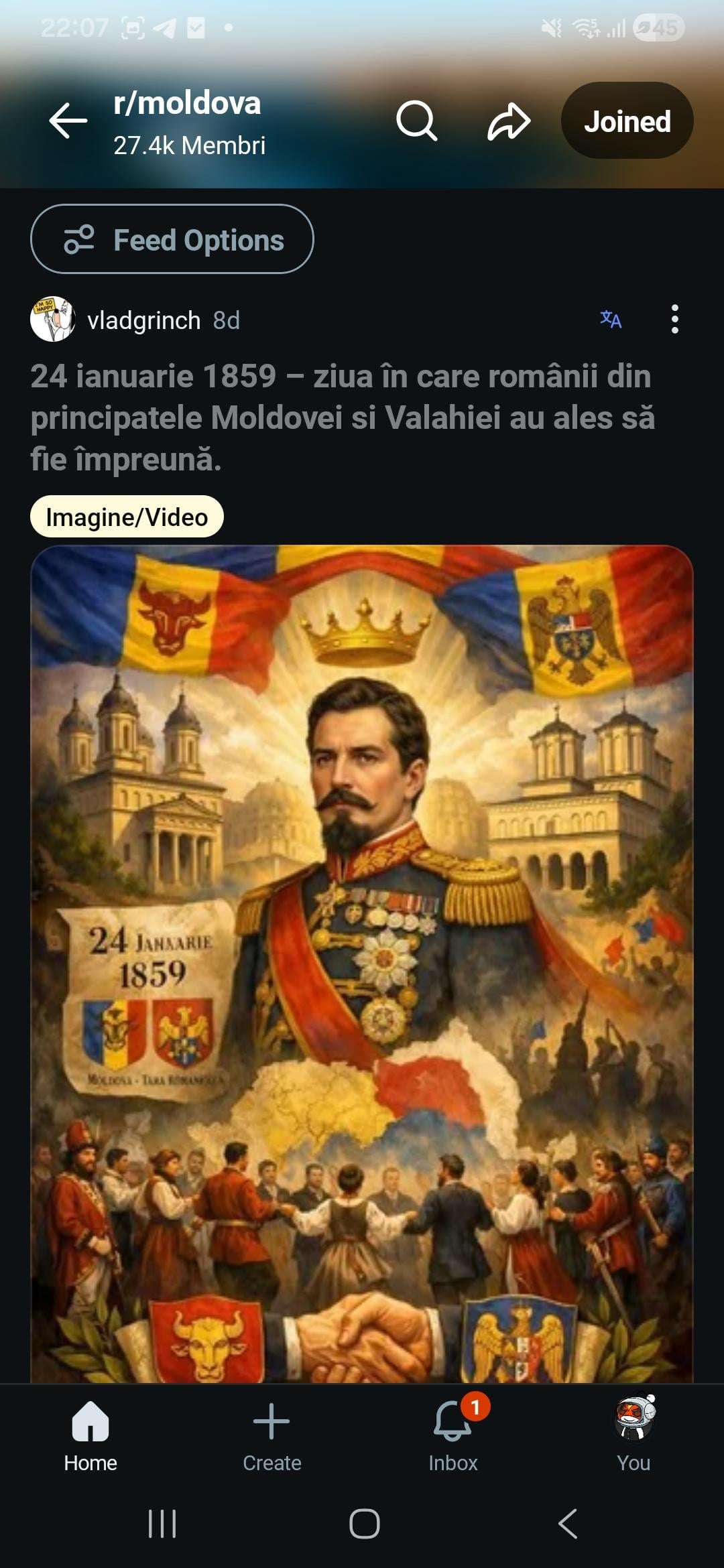This screenshot has height=1568, width=724.
Task: Search within r/moldova
Action: (416, 121)
